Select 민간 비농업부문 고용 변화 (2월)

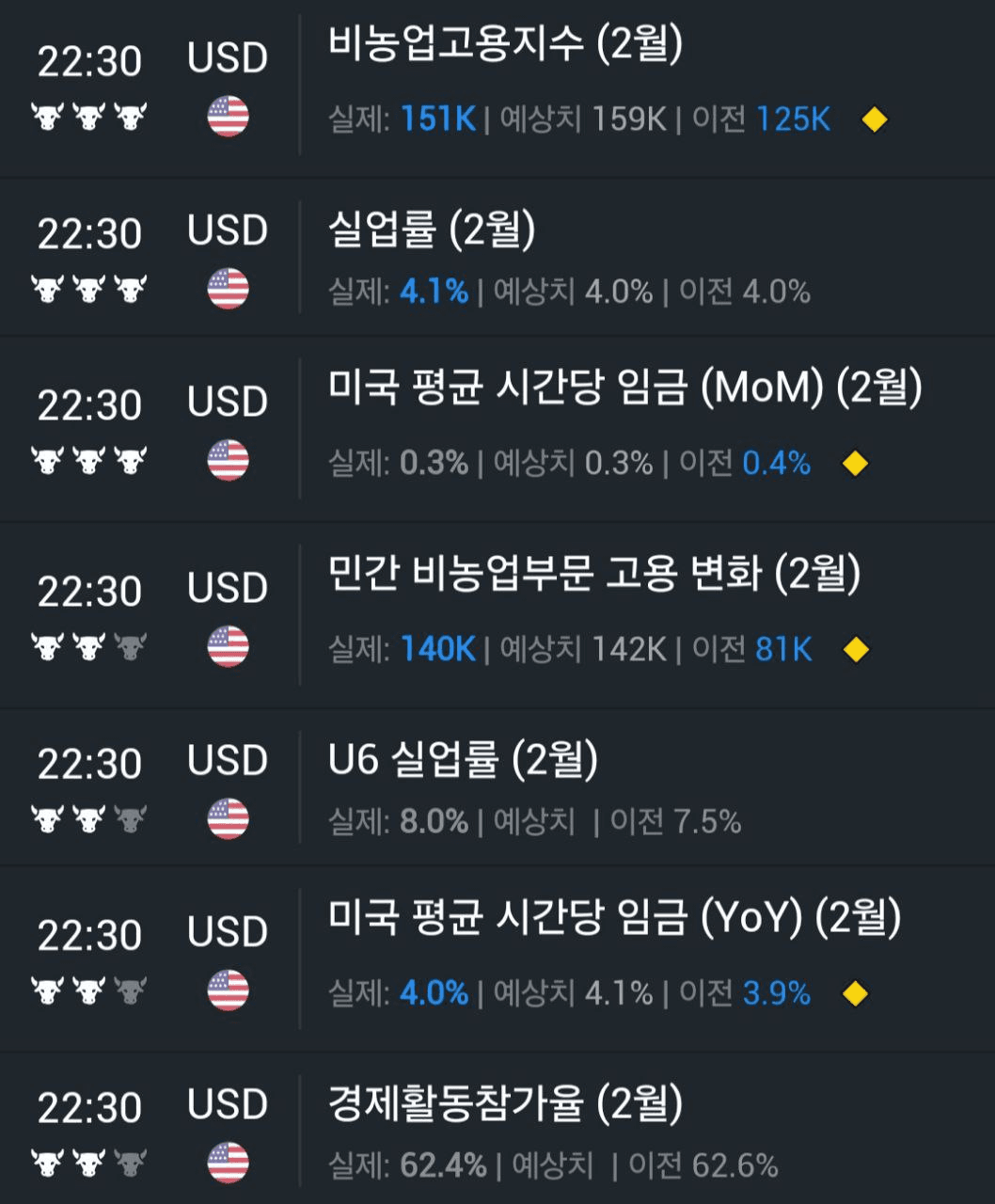click(593, 574)
